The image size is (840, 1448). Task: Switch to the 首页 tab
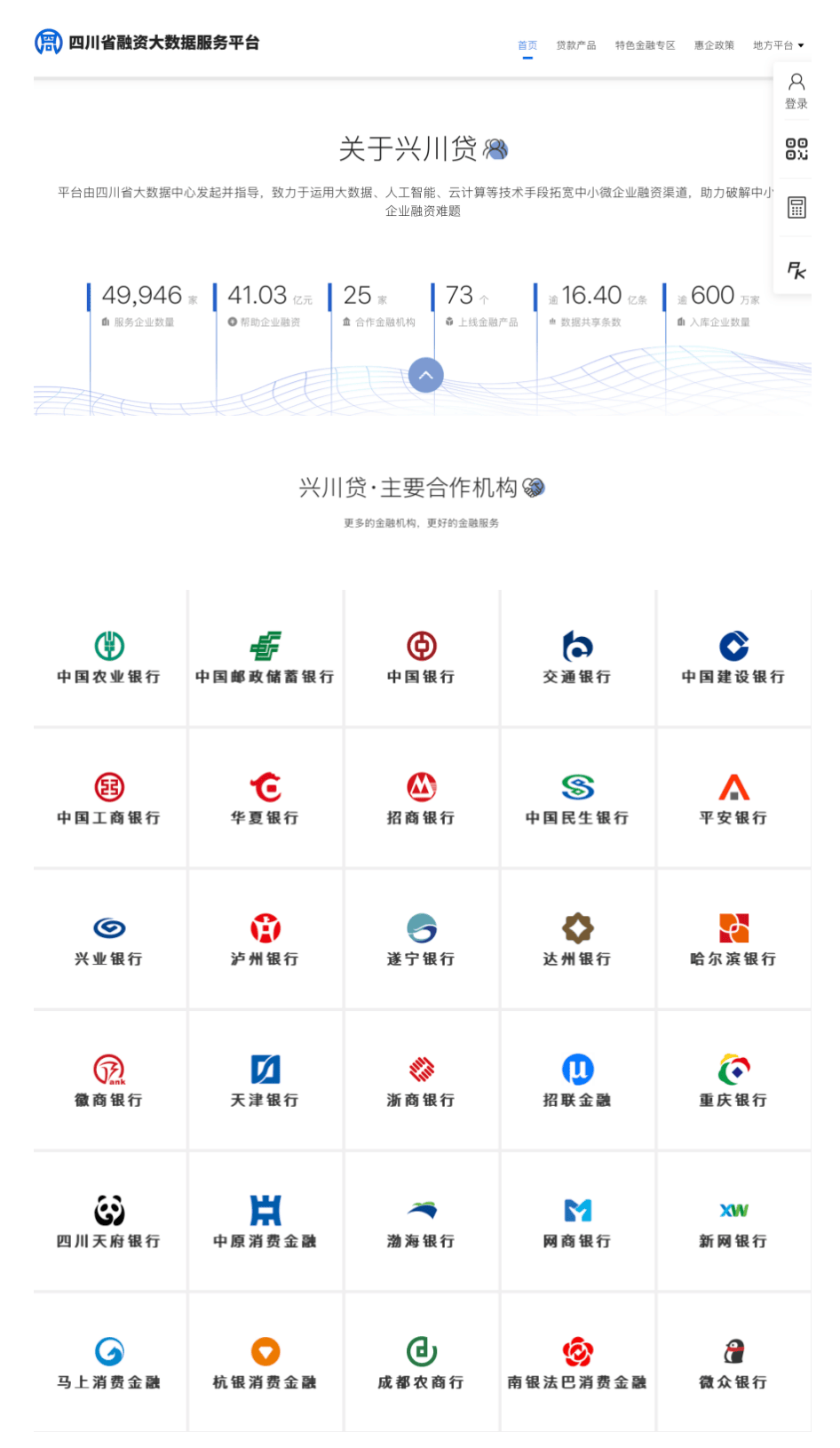[527, 45]
